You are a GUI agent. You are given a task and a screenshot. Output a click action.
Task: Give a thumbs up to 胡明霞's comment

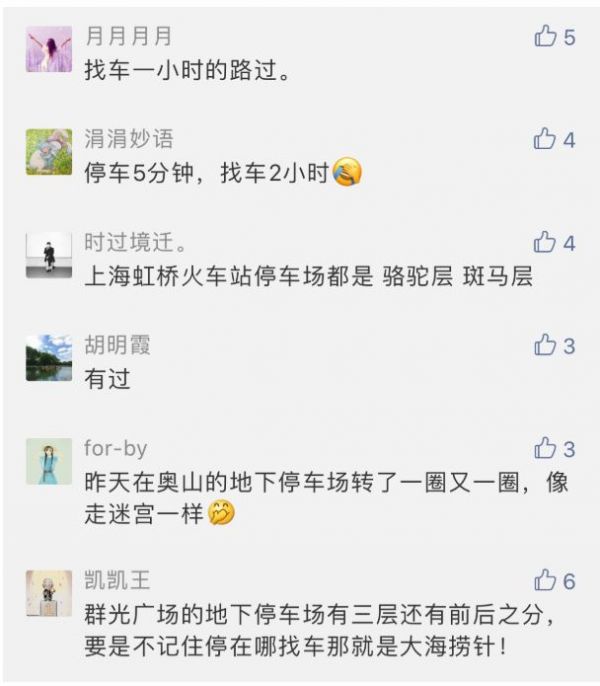click(545, 345)
